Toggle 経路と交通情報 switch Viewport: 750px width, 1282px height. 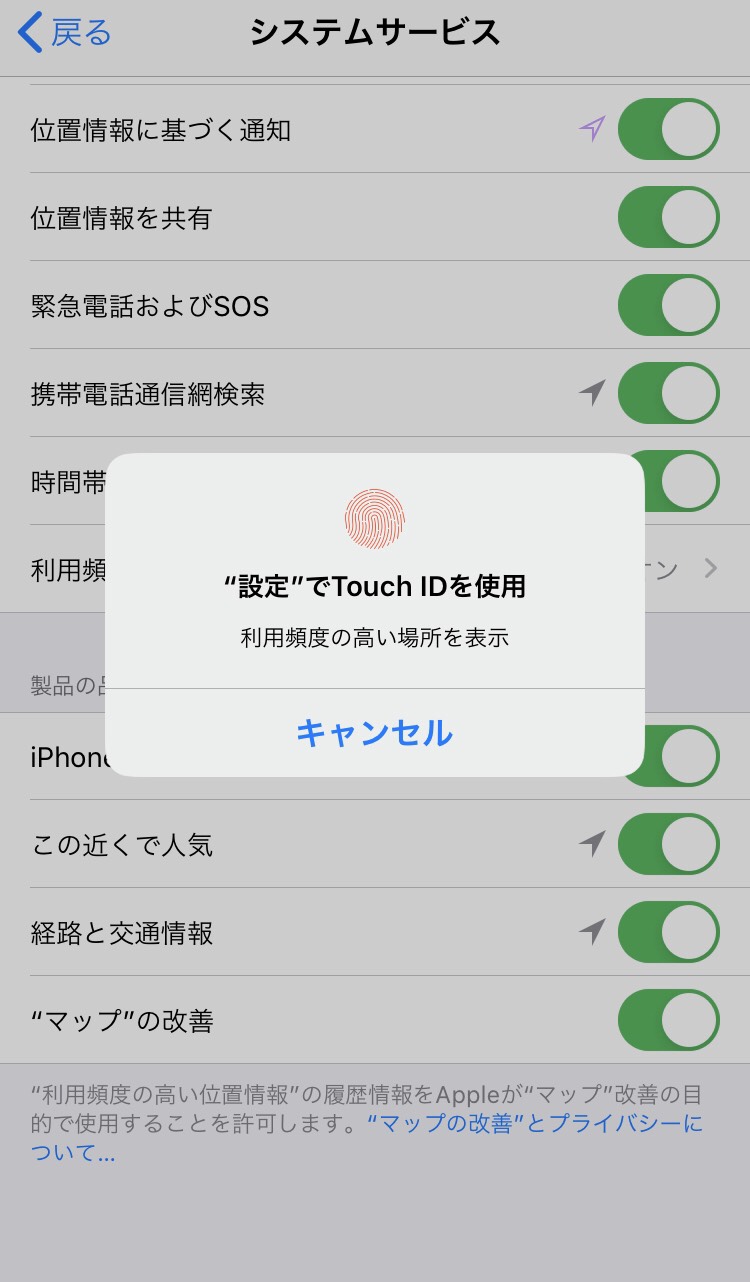668,933
